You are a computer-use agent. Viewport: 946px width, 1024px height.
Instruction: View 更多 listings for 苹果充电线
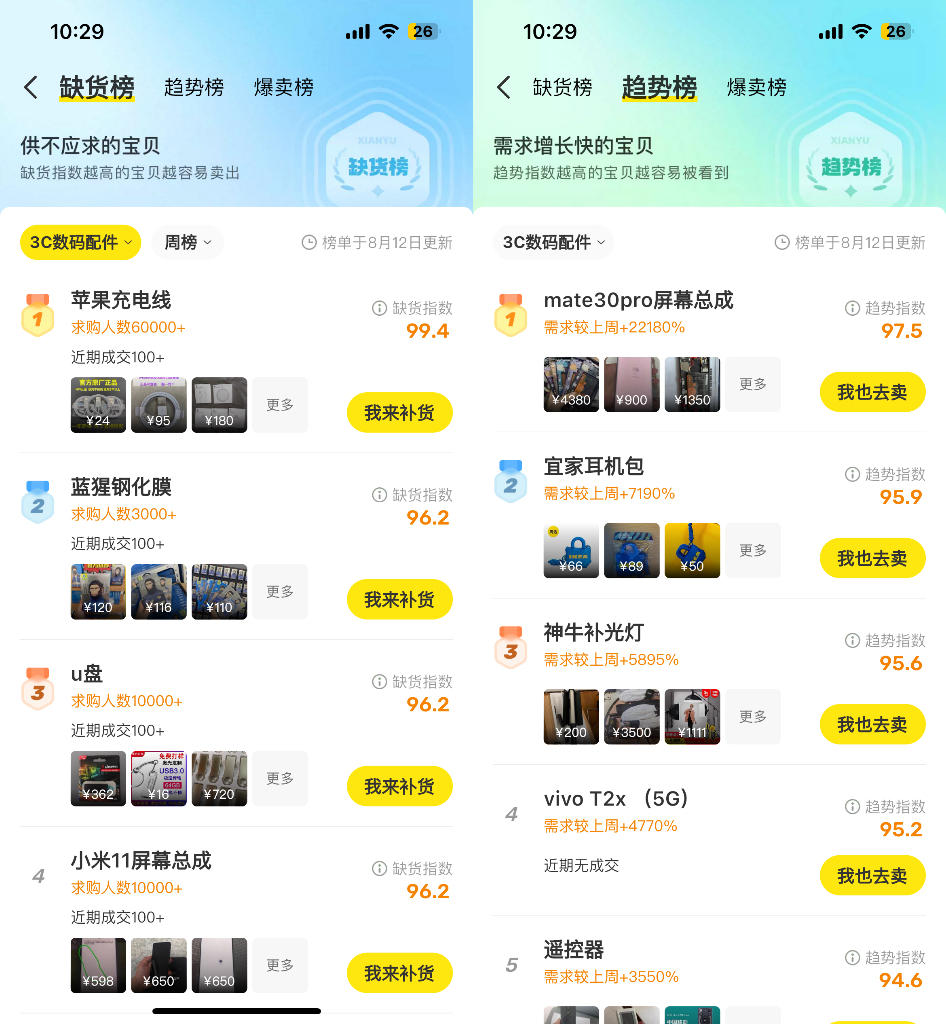pos(280,405)
